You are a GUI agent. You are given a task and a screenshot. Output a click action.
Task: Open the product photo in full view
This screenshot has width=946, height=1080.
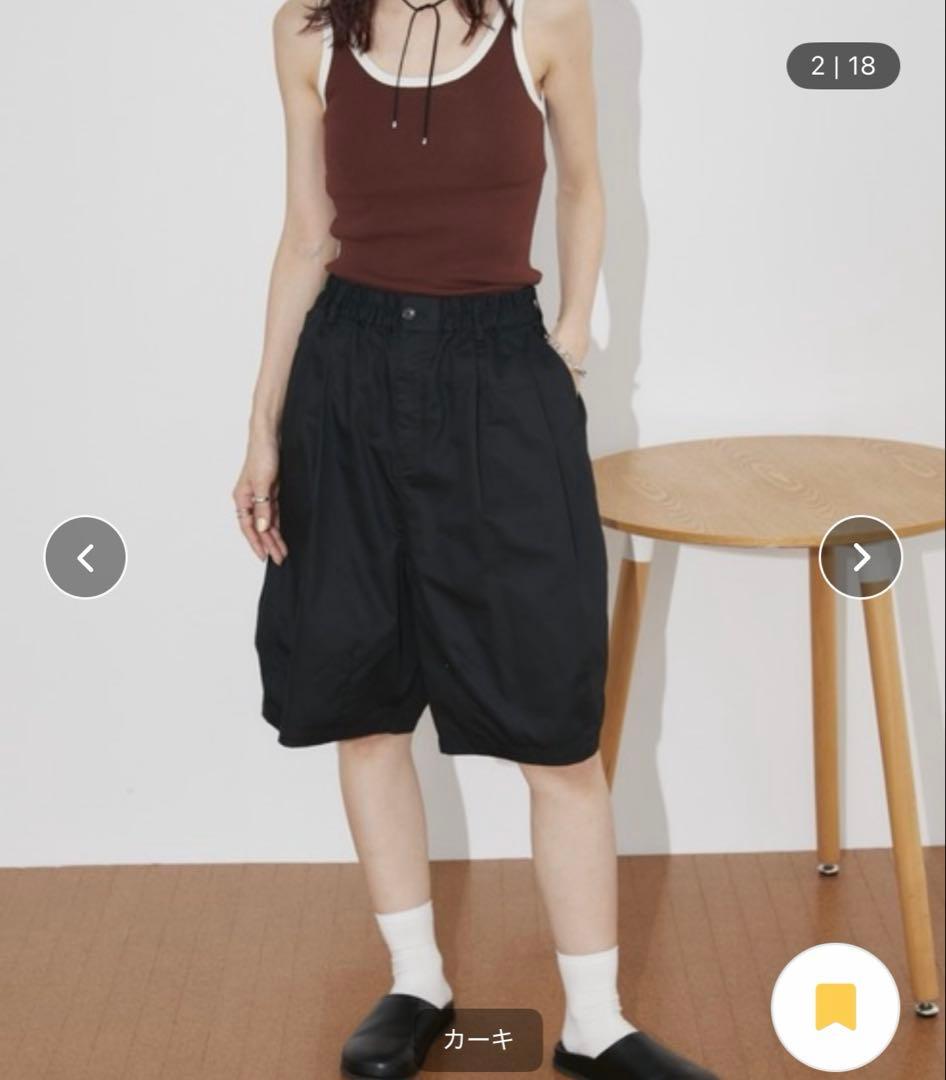[473, 540]
